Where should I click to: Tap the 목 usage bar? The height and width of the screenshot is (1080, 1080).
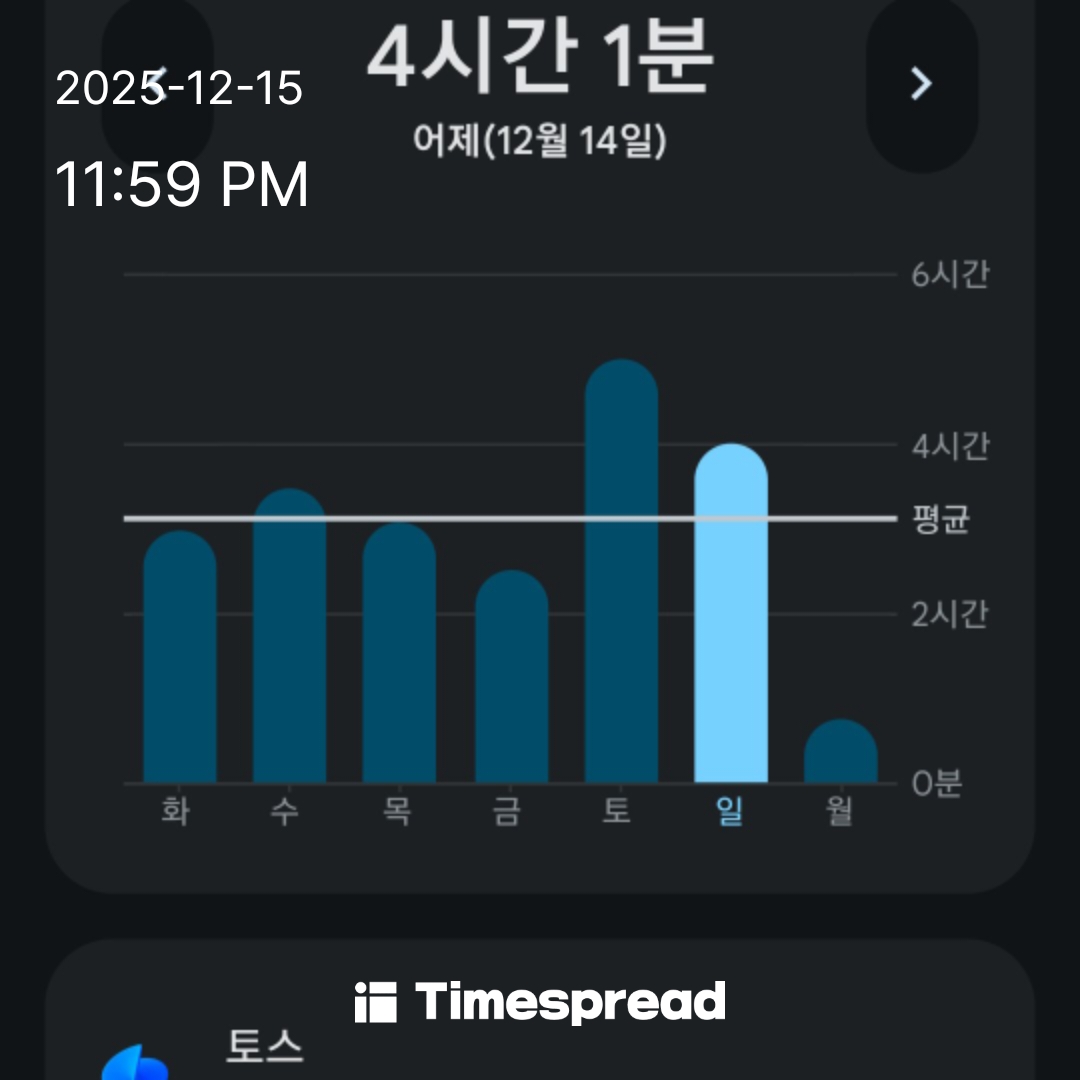click(399, 653)
